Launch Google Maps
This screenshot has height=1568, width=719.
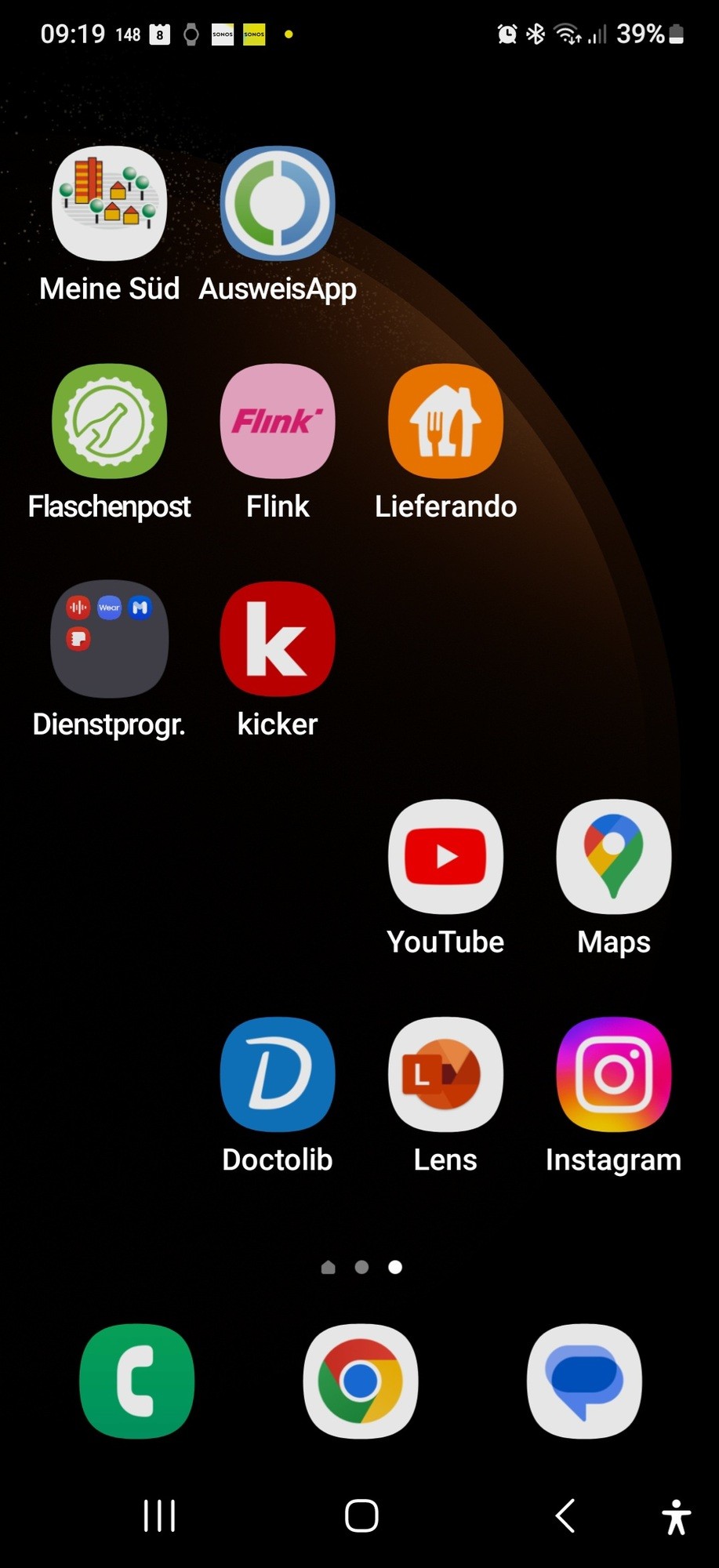pos(613,857)
